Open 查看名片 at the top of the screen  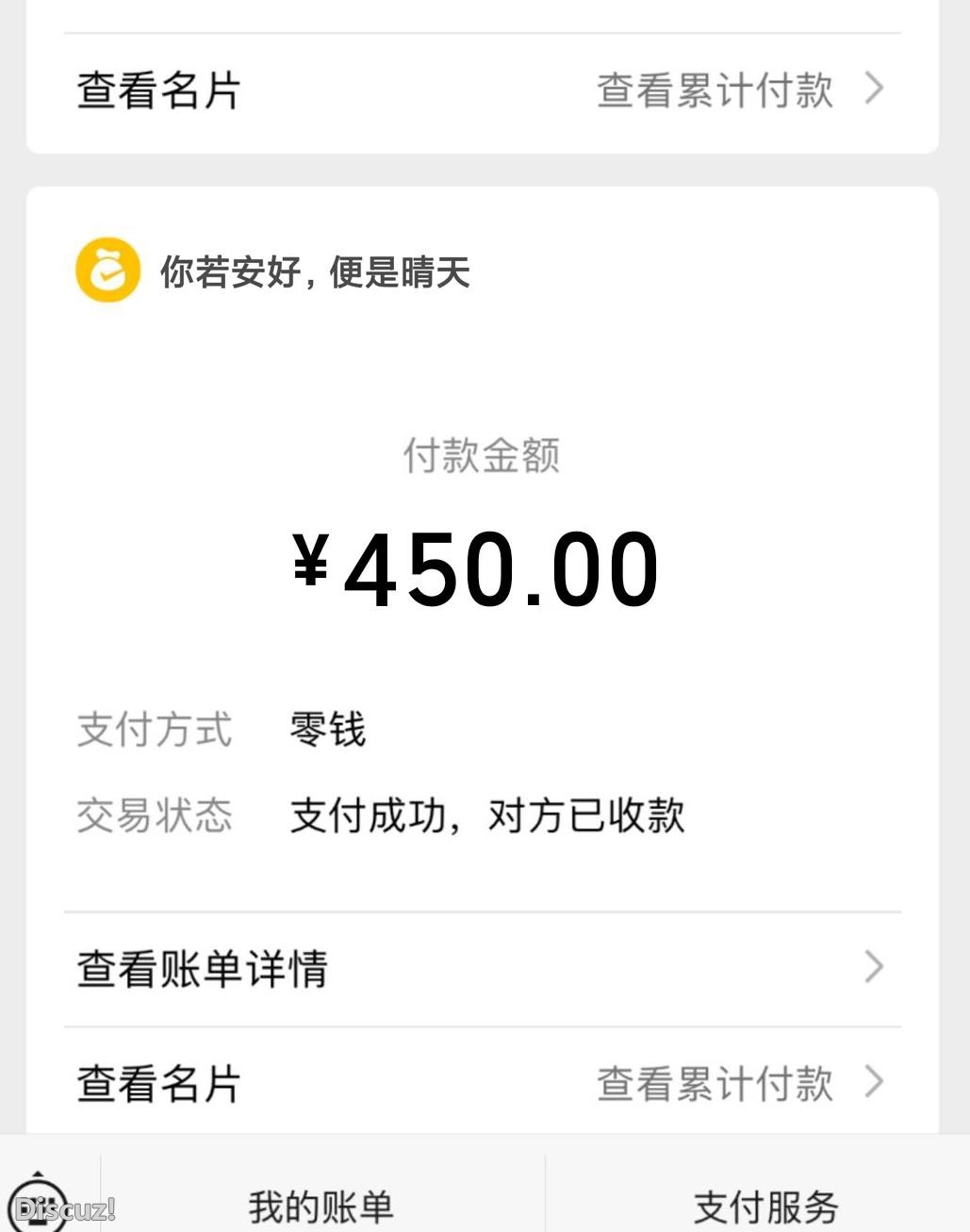pyautogui.click(x=156, y=90)
